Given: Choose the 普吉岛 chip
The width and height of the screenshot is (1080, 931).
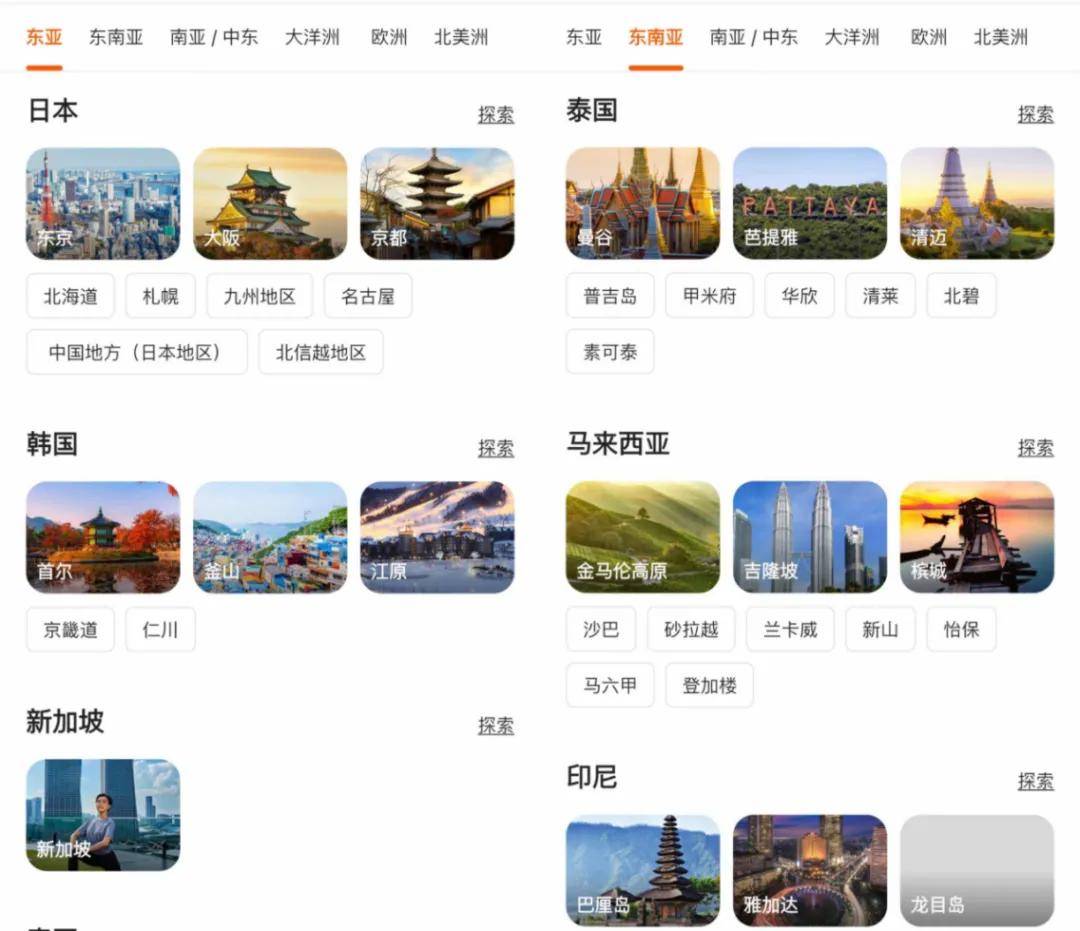Looking at the screenshot, I should (610, 296).
